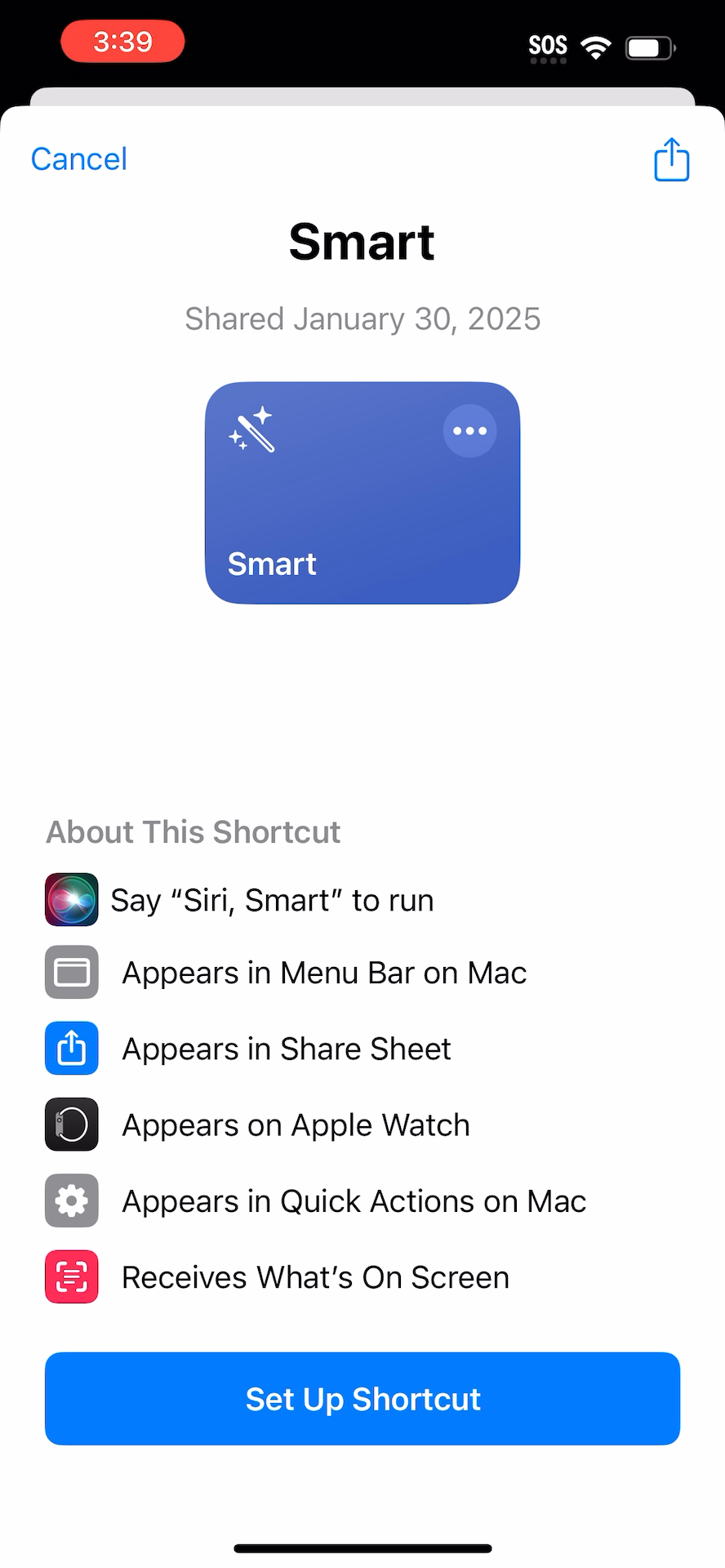Tap the About This Shortcut heading
This screenshot has width=725, height=1568.
click(193, 831)
